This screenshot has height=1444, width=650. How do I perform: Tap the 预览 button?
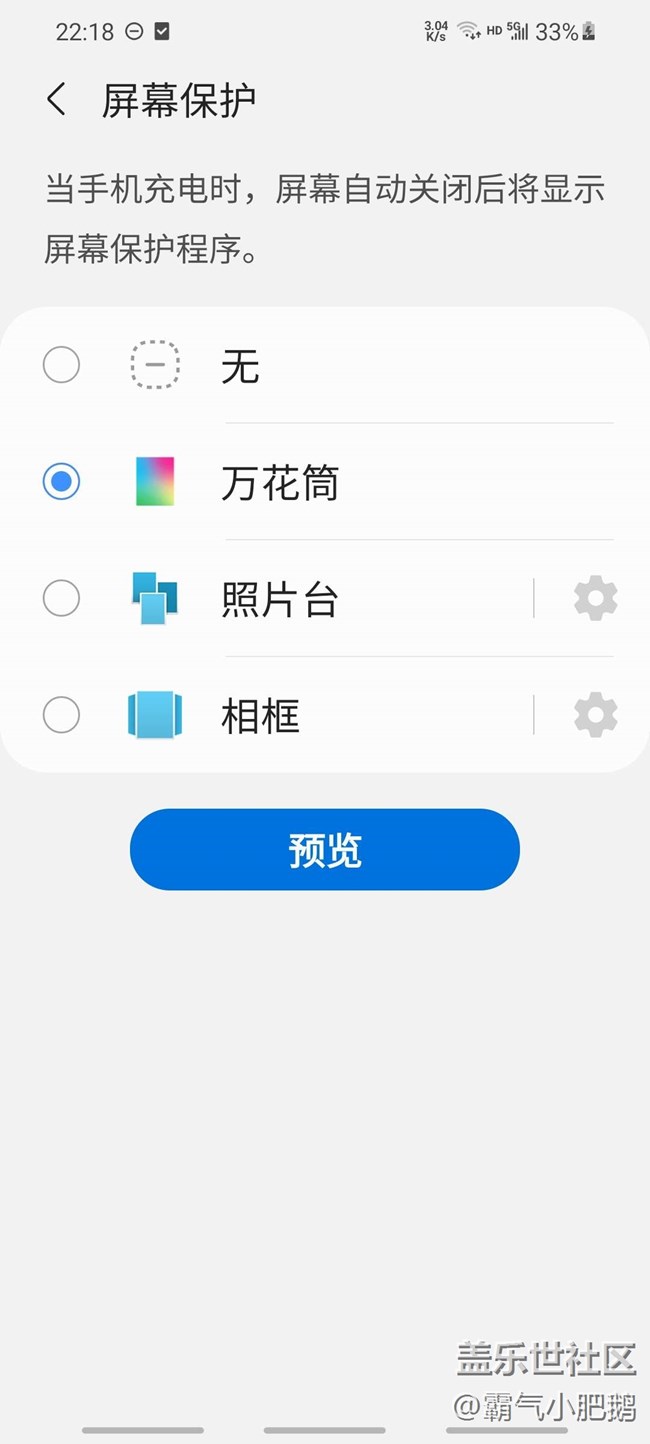(324, 850)
